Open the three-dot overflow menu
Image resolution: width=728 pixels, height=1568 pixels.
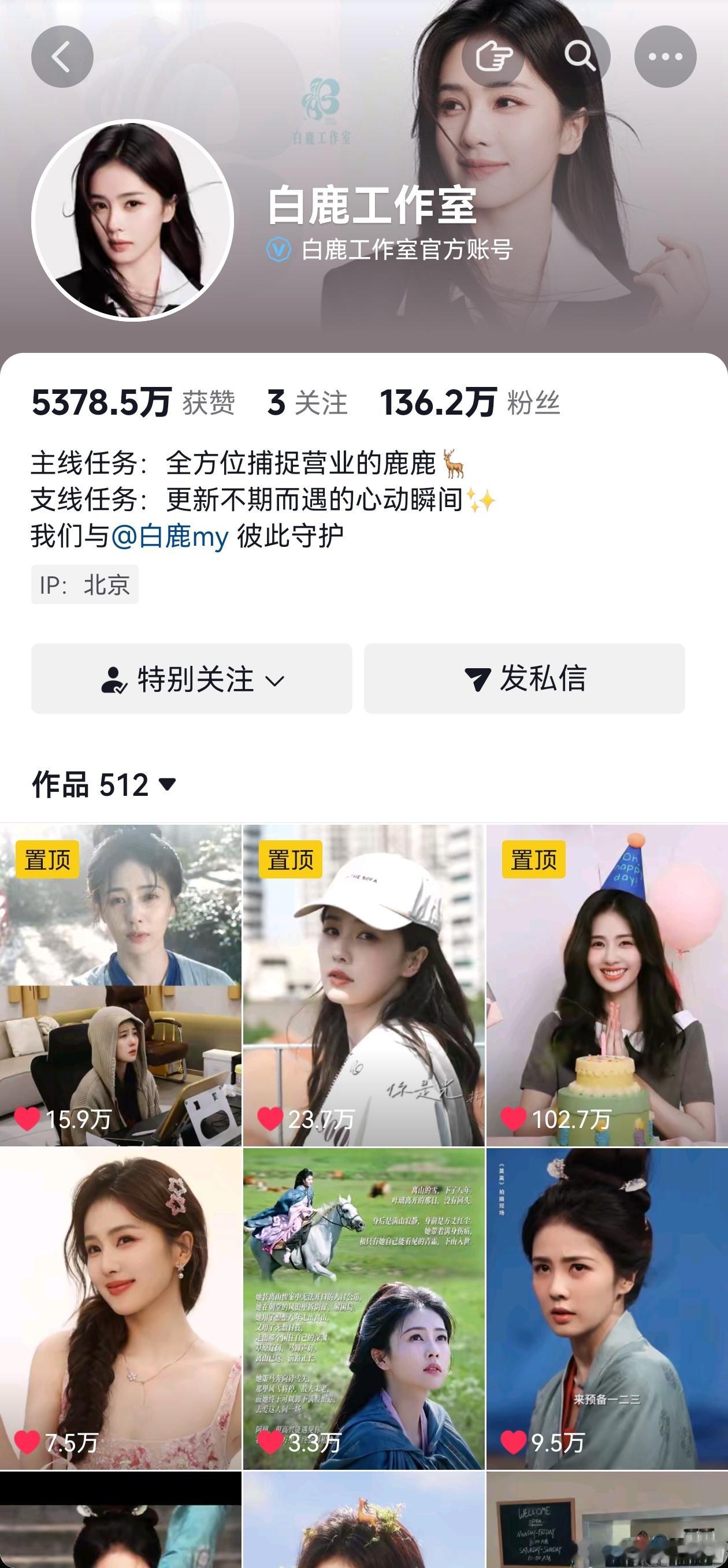click(x=665, y=57)
